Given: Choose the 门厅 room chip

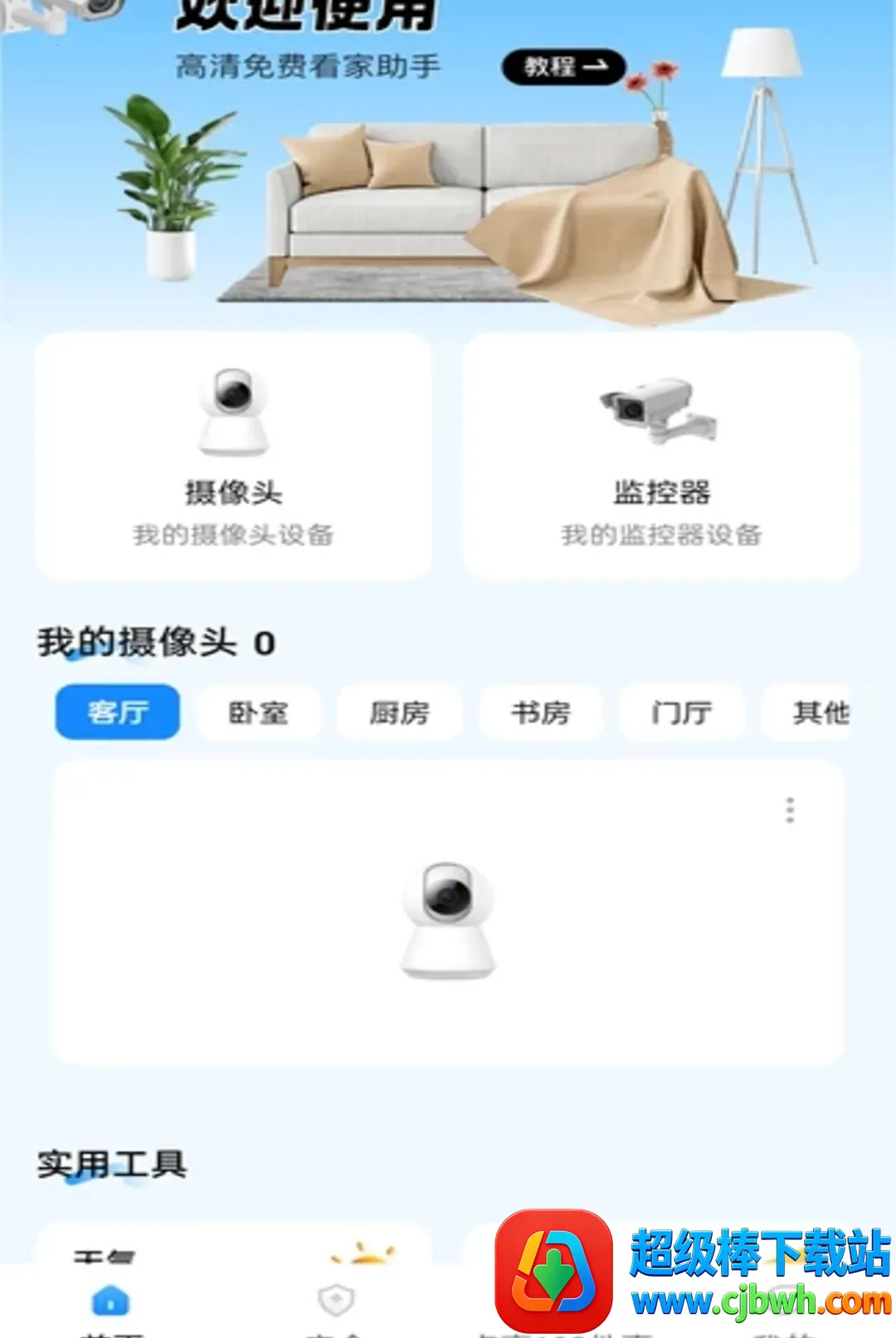Looking at the screenshot, I should [681, 712].
